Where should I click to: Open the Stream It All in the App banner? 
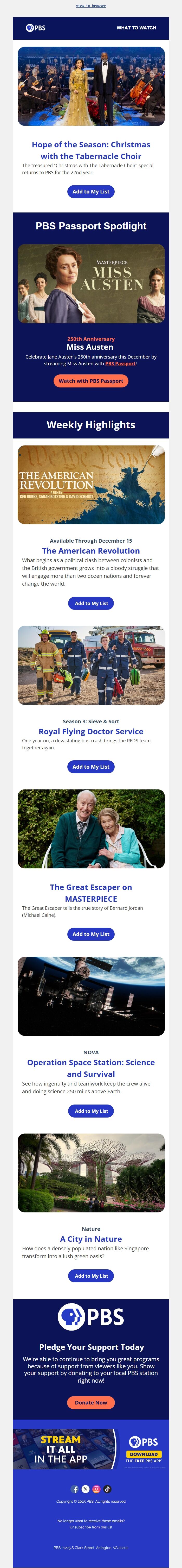coord(91,1449)
